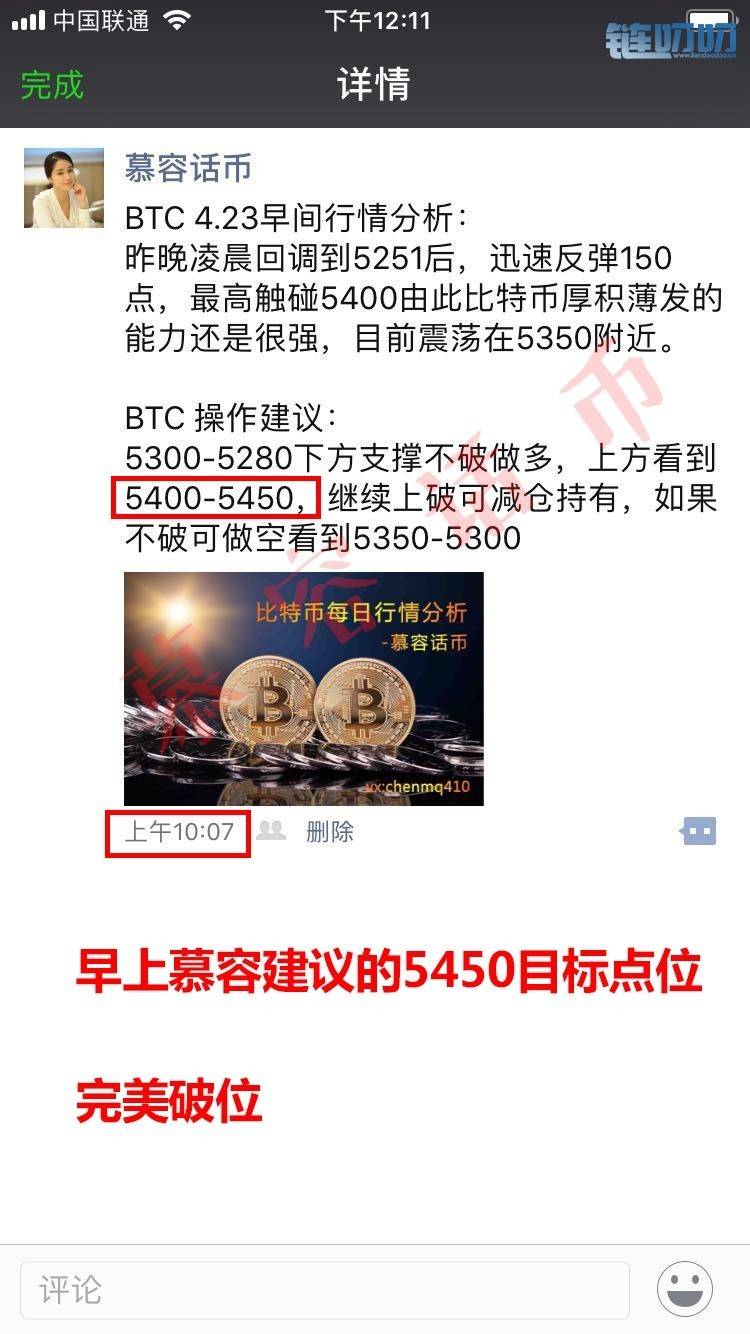
Task: Tap 完成 to leave the detail page
Action: (52, 85)
